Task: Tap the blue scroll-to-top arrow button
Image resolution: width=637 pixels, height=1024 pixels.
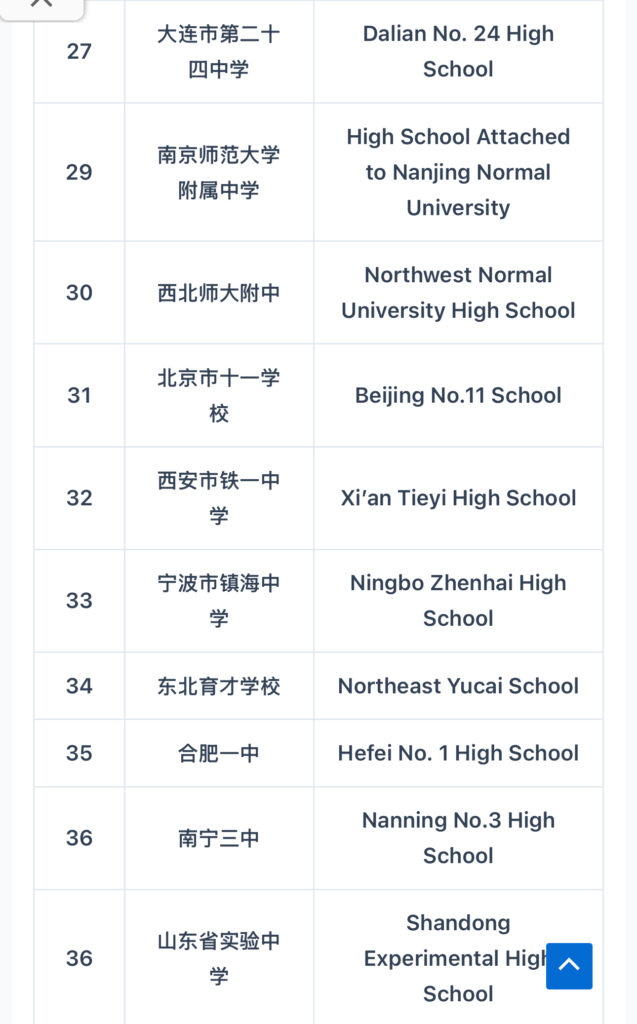Action: tap(569, 965)
